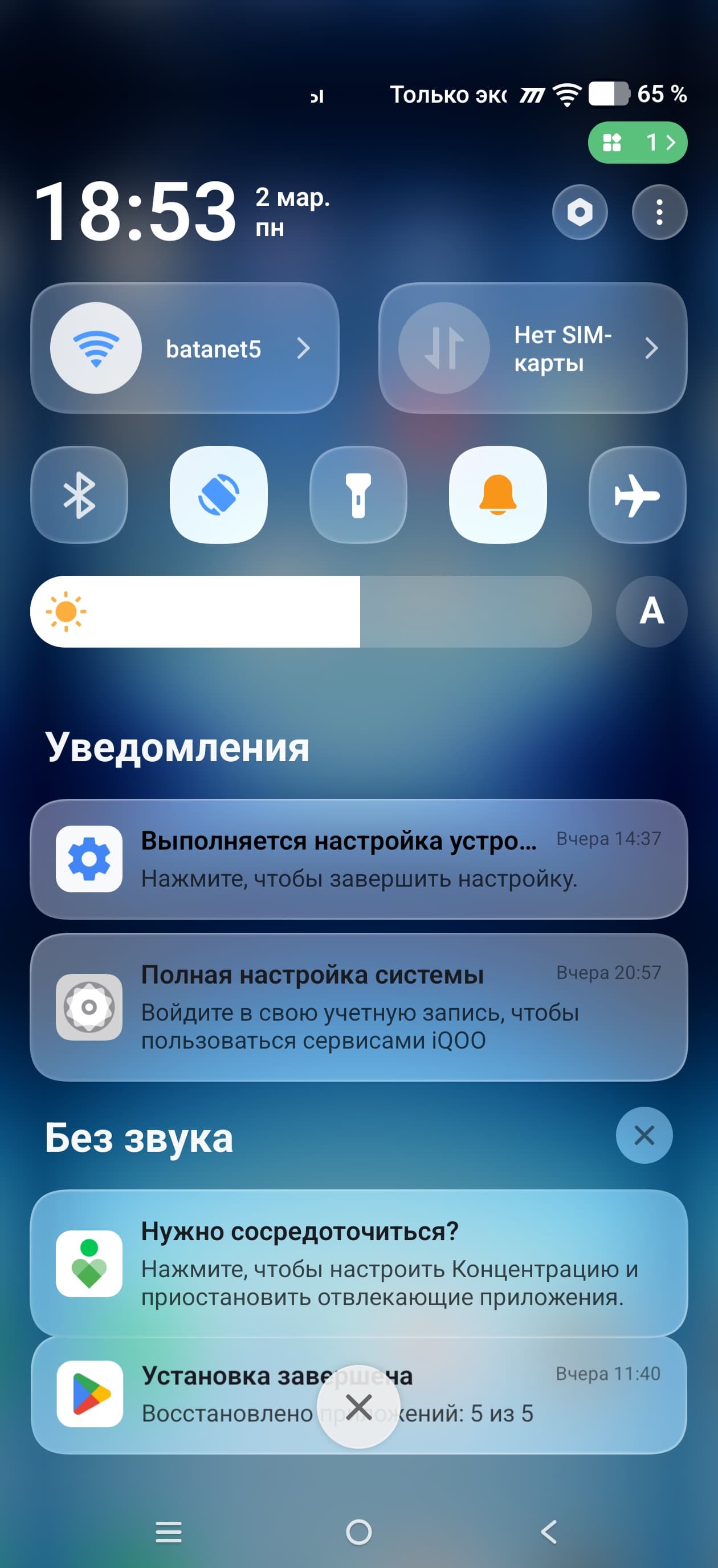Open the Полная настройка системы notification

(x=358, y=1007)
